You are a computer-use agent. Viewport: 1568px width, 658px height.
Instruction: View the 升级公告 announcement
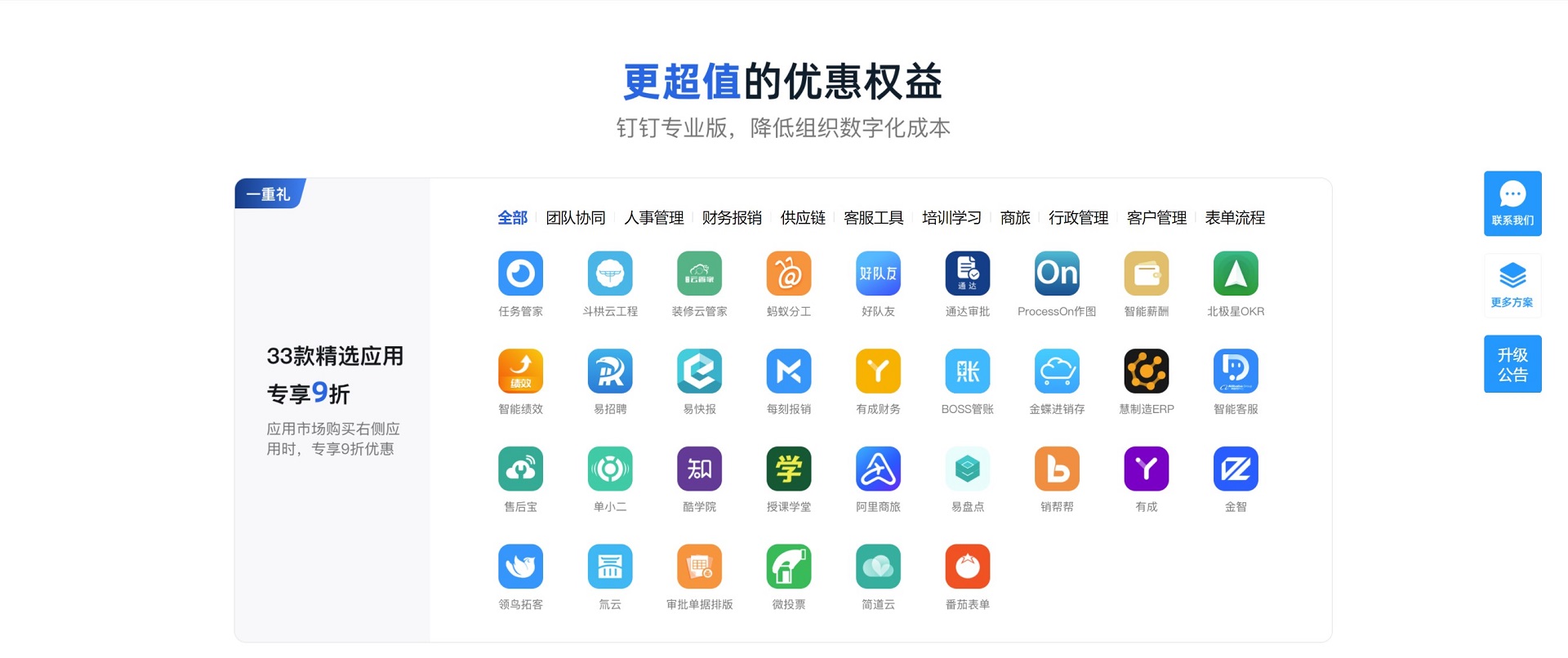coord(1512,364)
